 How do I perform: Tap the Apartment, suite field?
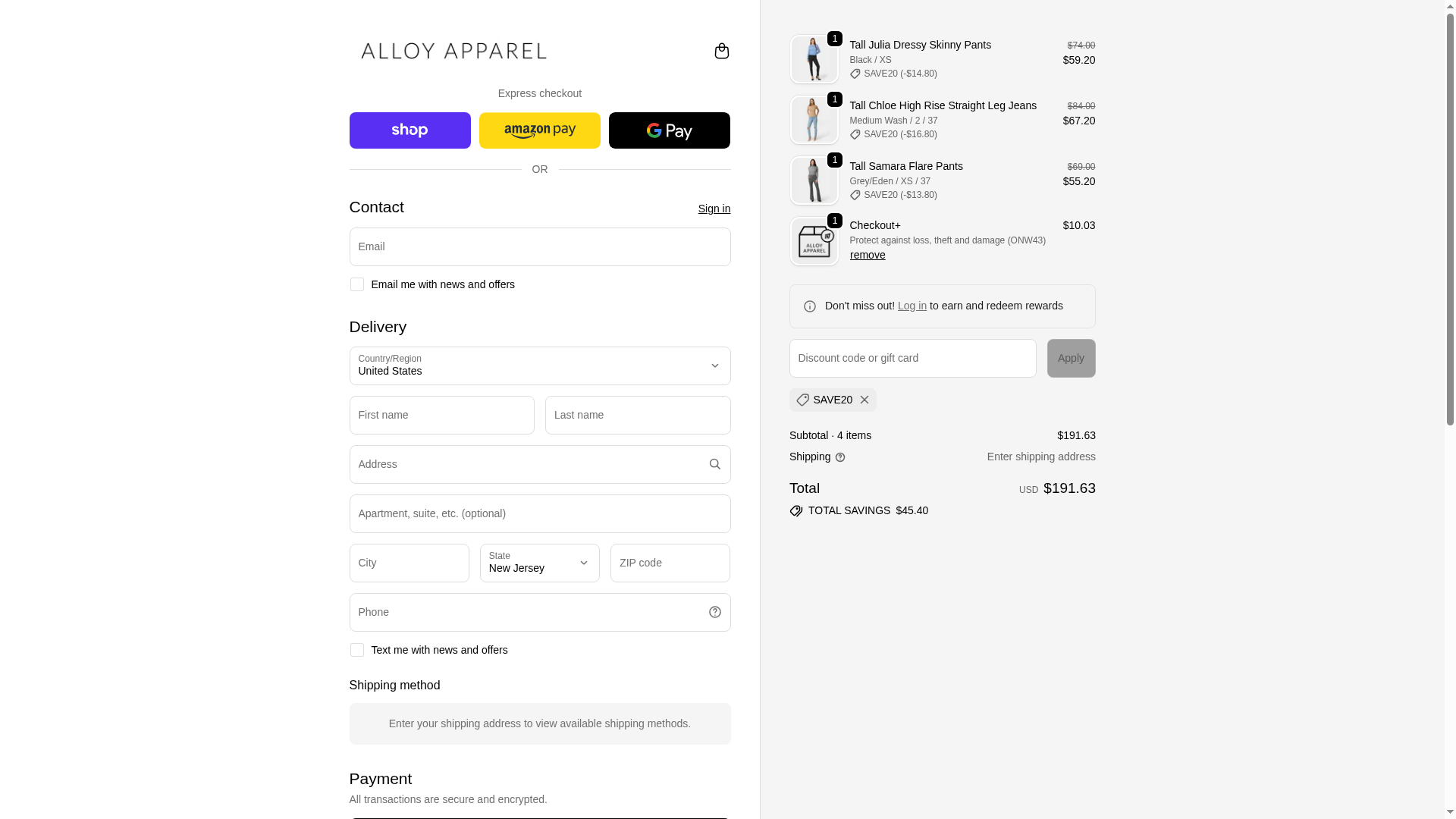(x=539, y=513)
